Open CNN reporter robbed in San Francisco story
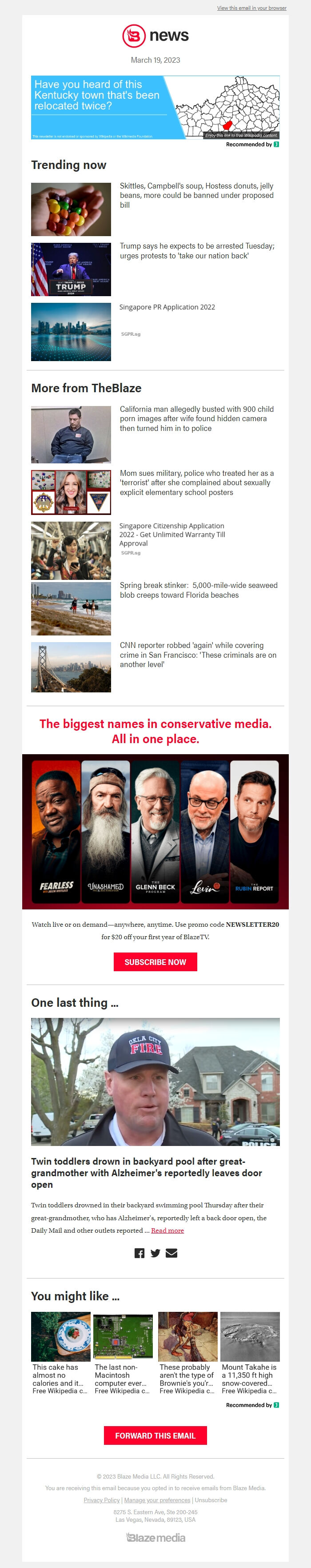 coord(197,654)
